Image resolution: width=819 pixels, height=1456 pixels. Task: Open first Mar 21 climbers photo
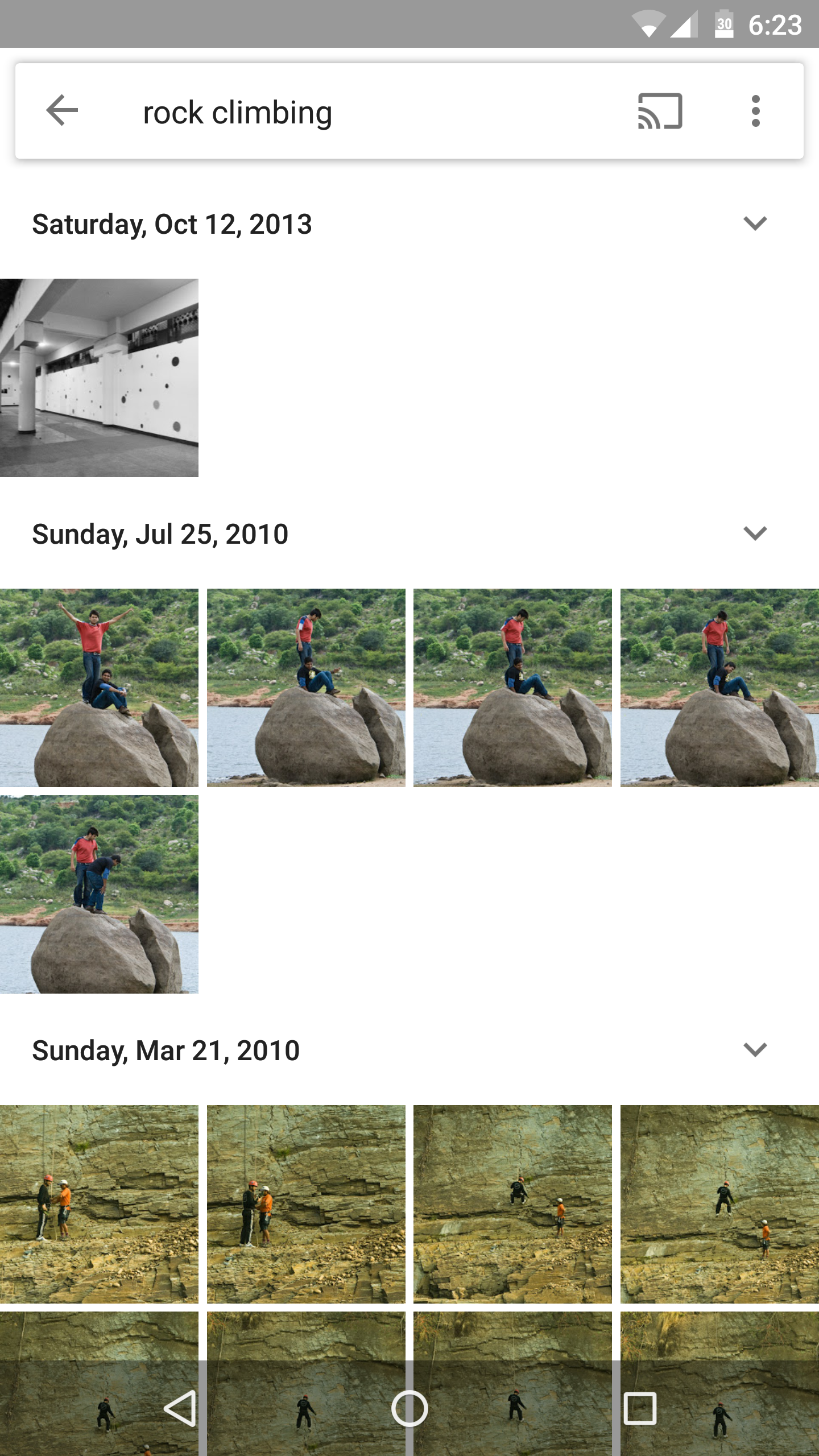[99, 1204]
